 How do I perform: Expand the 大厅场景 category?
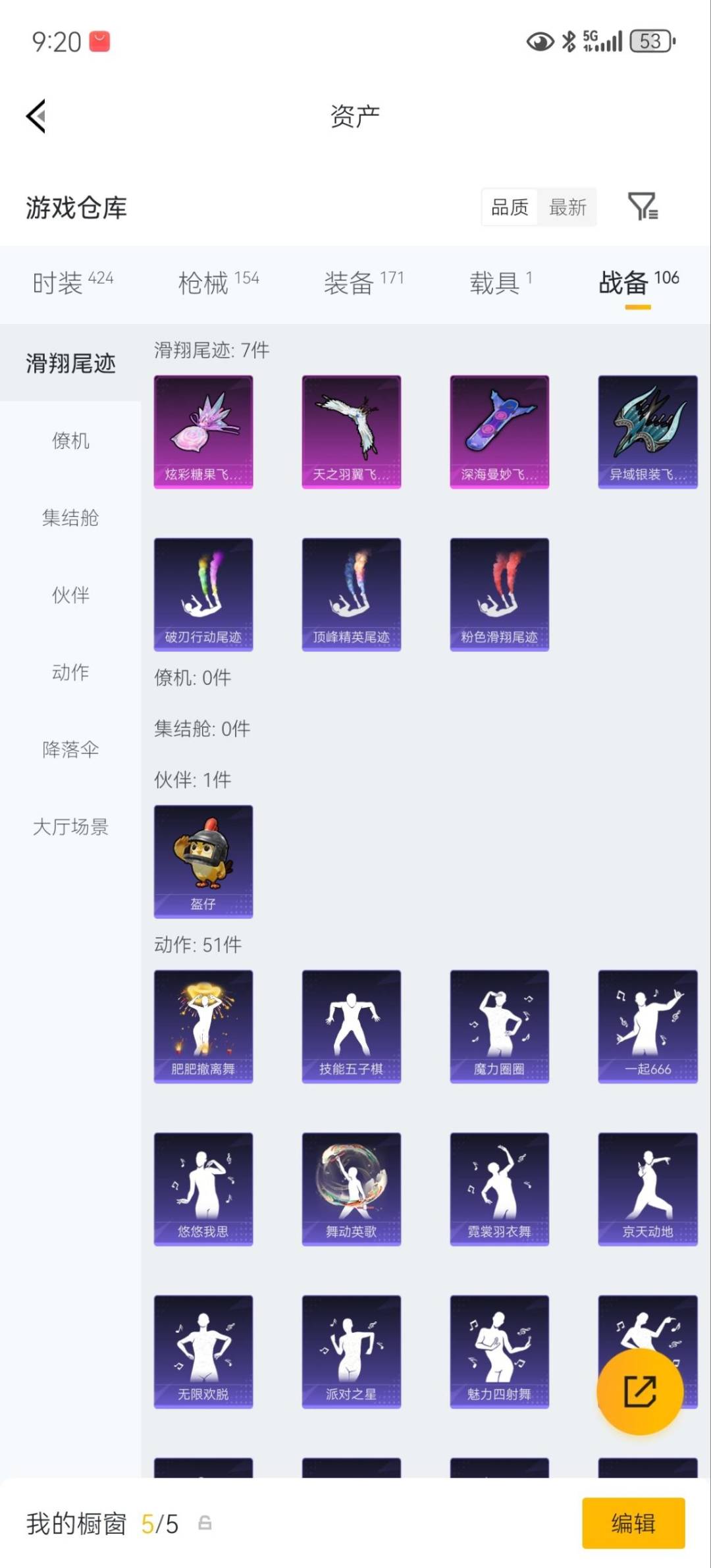pyautogui.click(x=70, y=827)
